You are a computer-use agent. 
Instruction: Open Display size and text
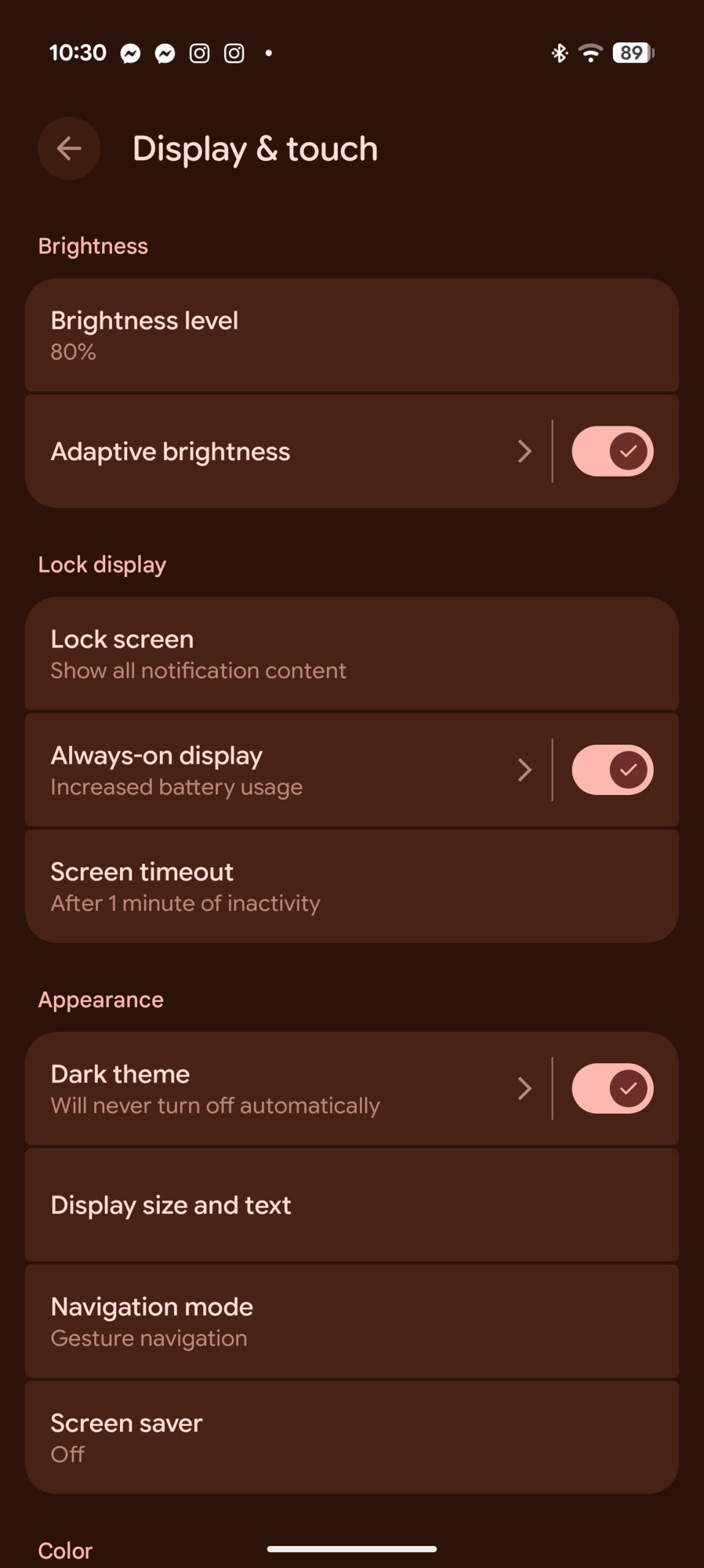pos(351,1205)
